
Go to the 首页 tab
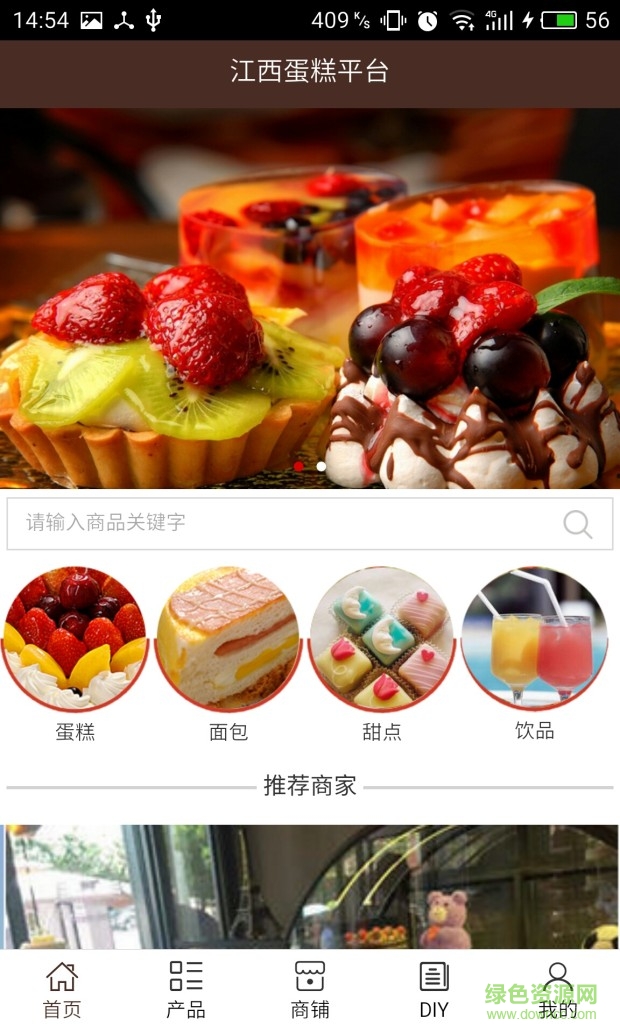click(62, 989)
